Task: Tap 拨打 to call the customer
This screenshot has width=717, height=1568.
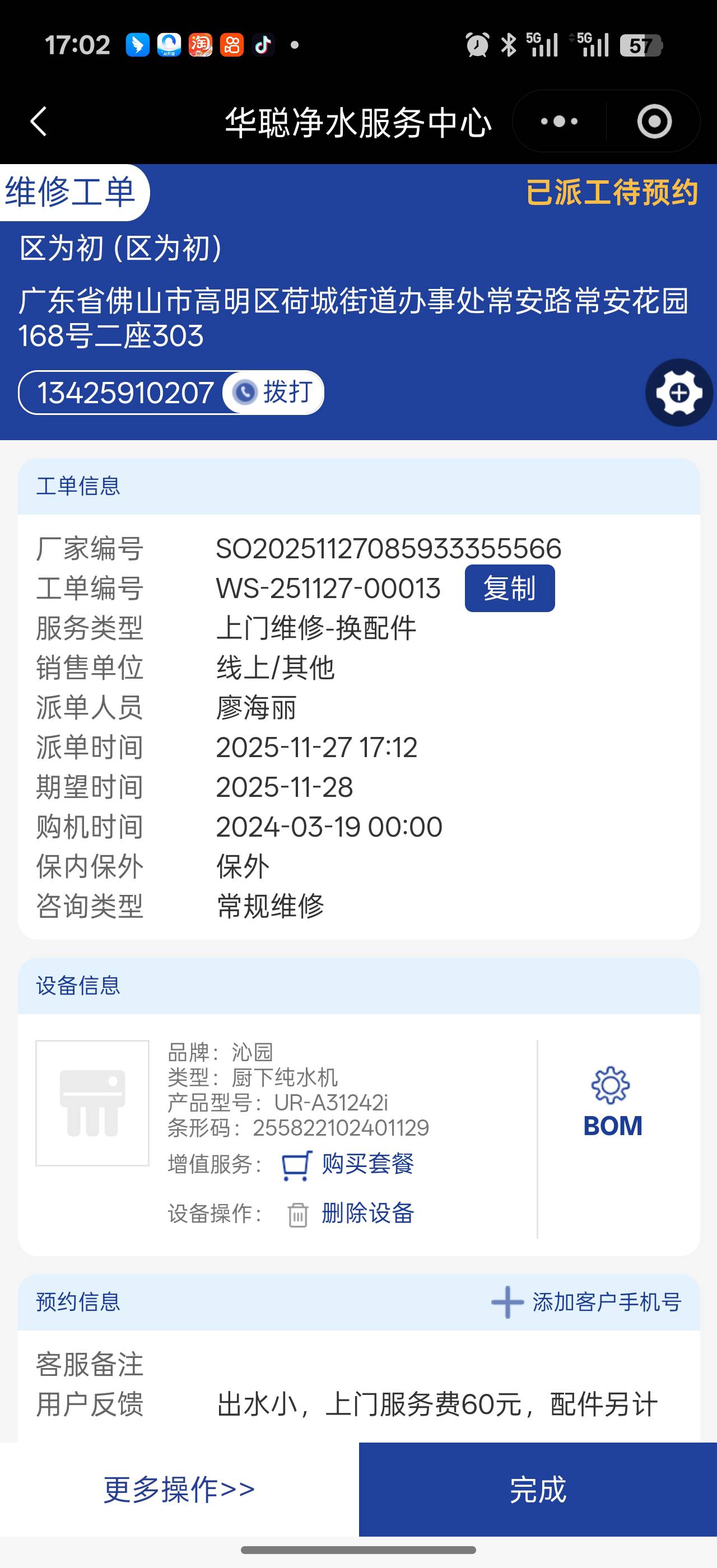Action: tap(274, 392)
